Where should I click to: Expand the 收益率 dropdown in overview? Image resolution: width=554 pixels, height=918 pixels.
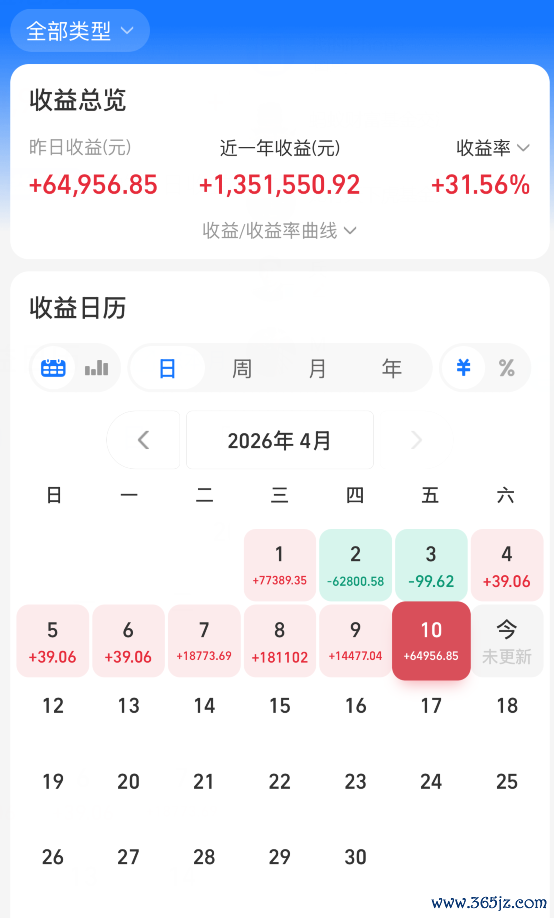pyautogui.click(x=493, y=148)
